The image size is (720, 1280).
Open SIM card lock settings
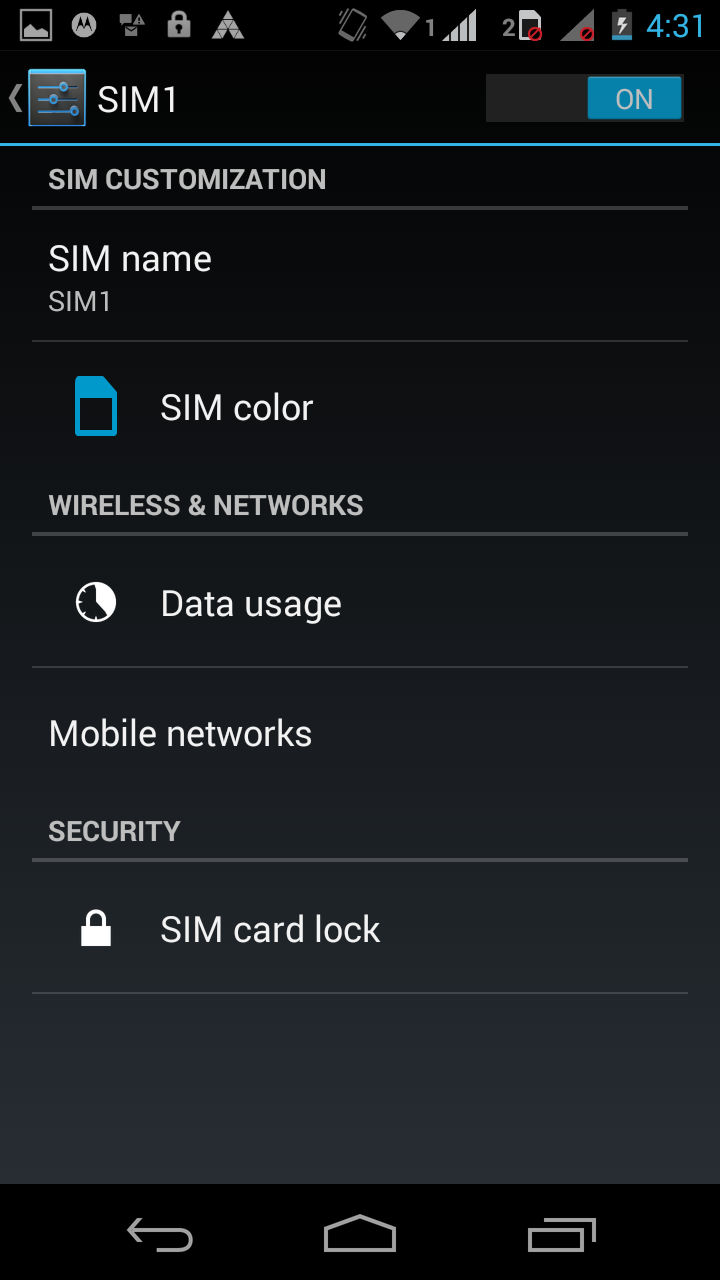tap(360, 929)
